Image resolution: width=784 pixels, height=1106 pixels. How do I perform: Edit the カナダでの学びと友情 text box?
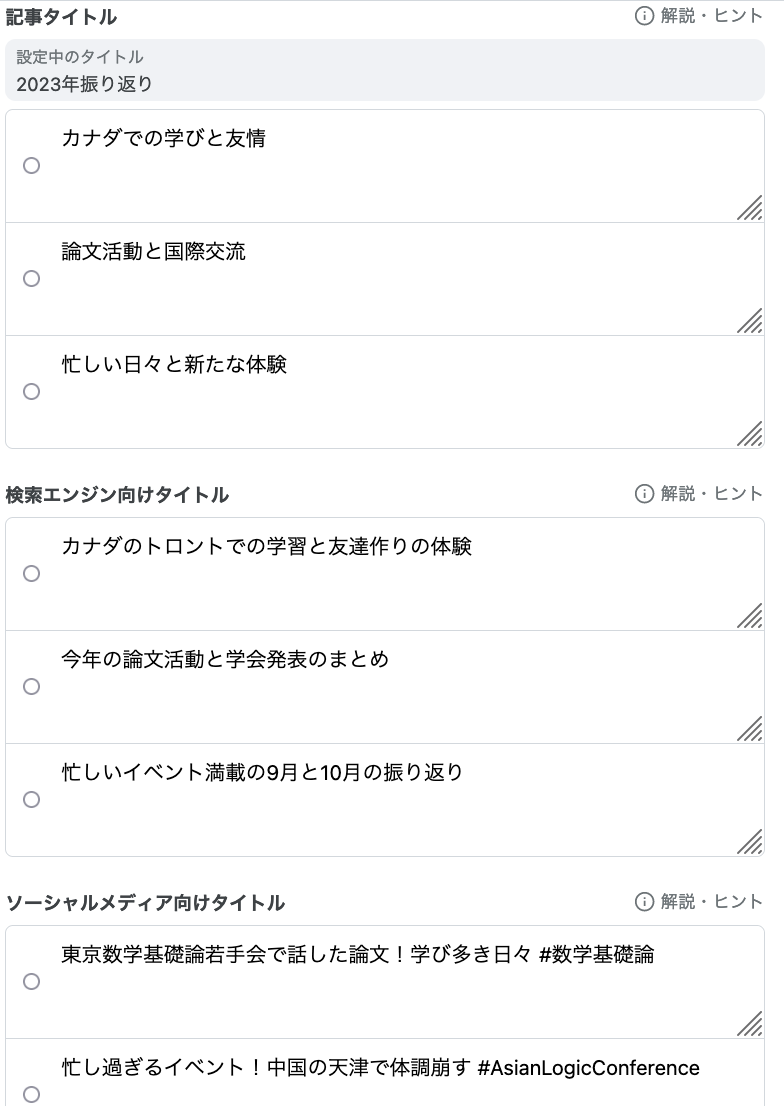[400, 166]
